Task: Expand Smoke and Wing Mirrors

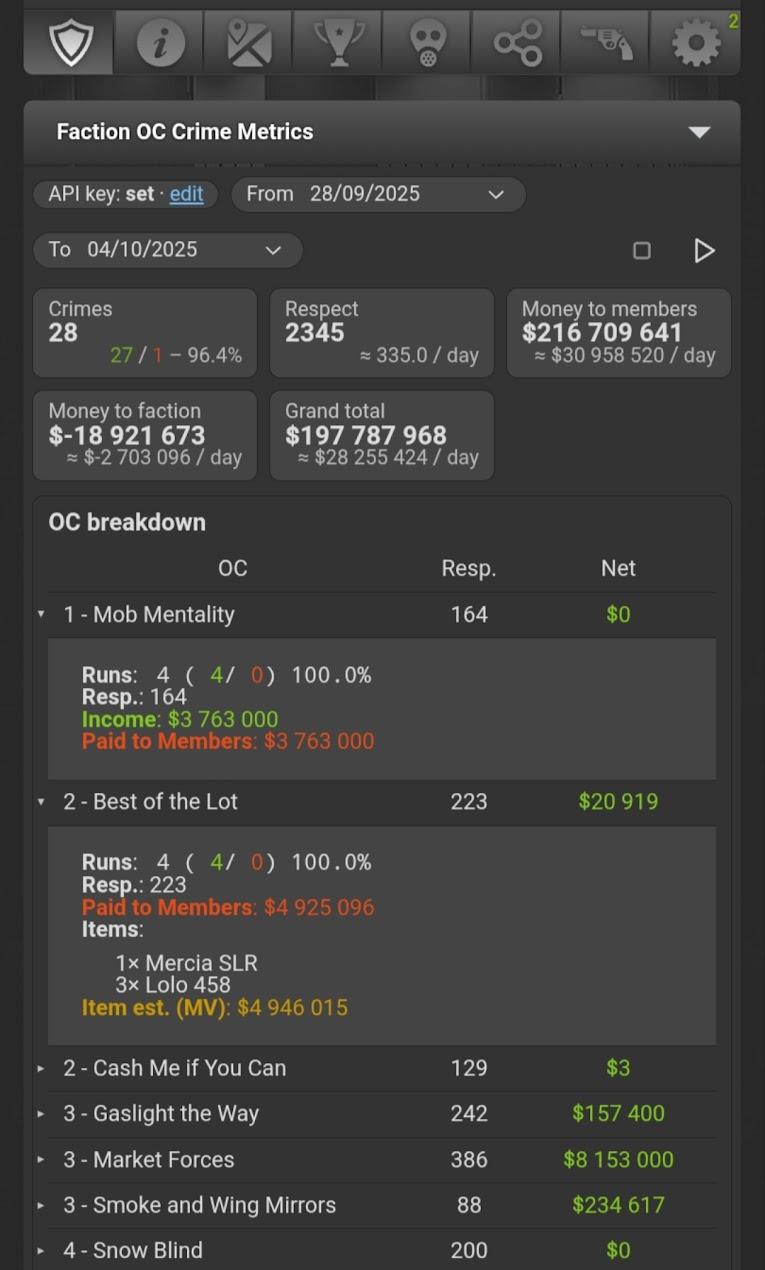Action: [381, 1206]
